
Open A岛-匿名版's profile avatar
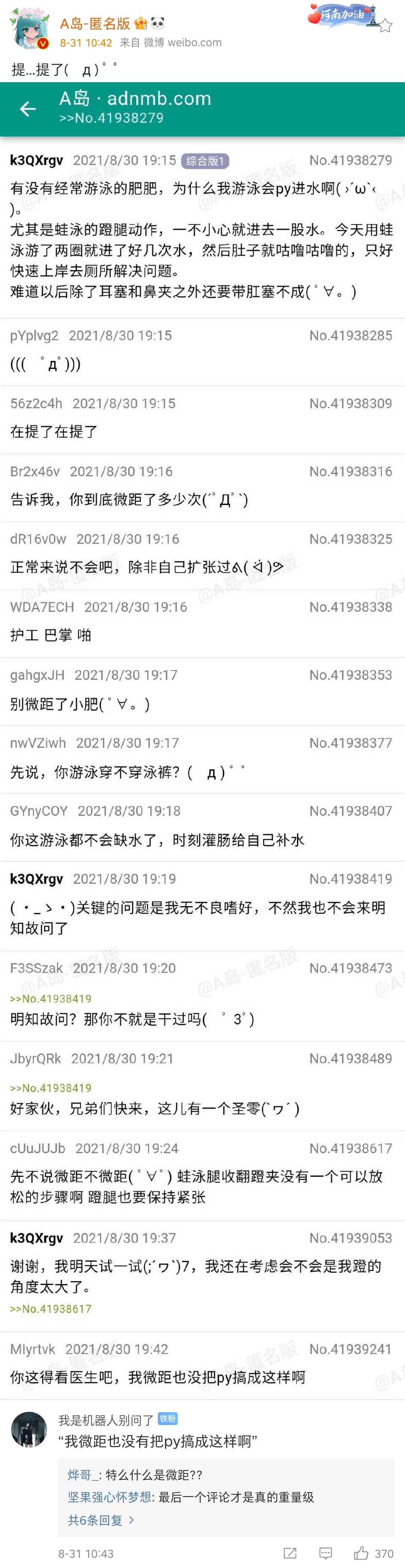[x=29, y=29]
